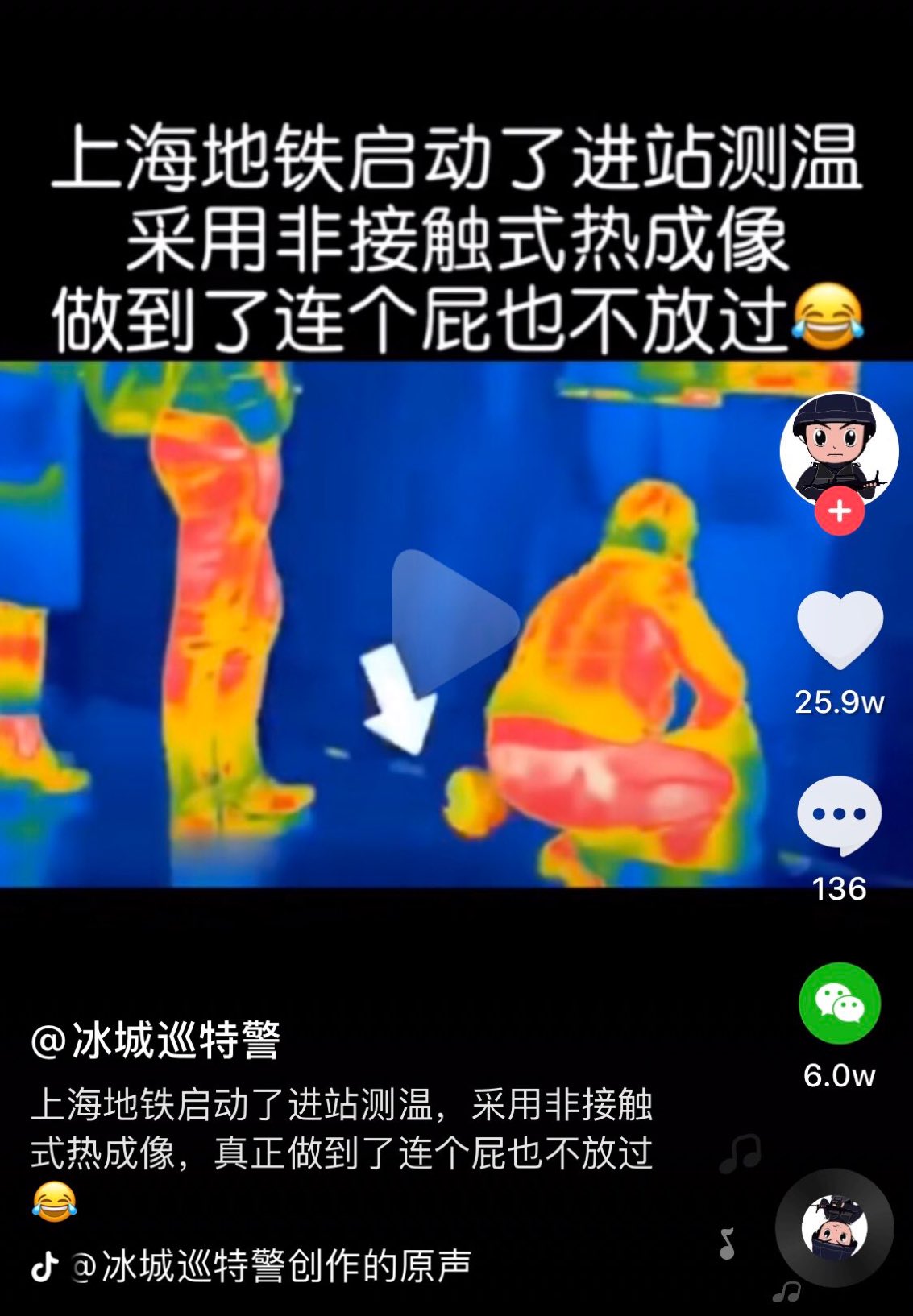Image resolution: width=913 pixels, height=1316 pixels.
Task: Follow 冰城巡特警 with red plus button
Action: [x=839, y=511]
